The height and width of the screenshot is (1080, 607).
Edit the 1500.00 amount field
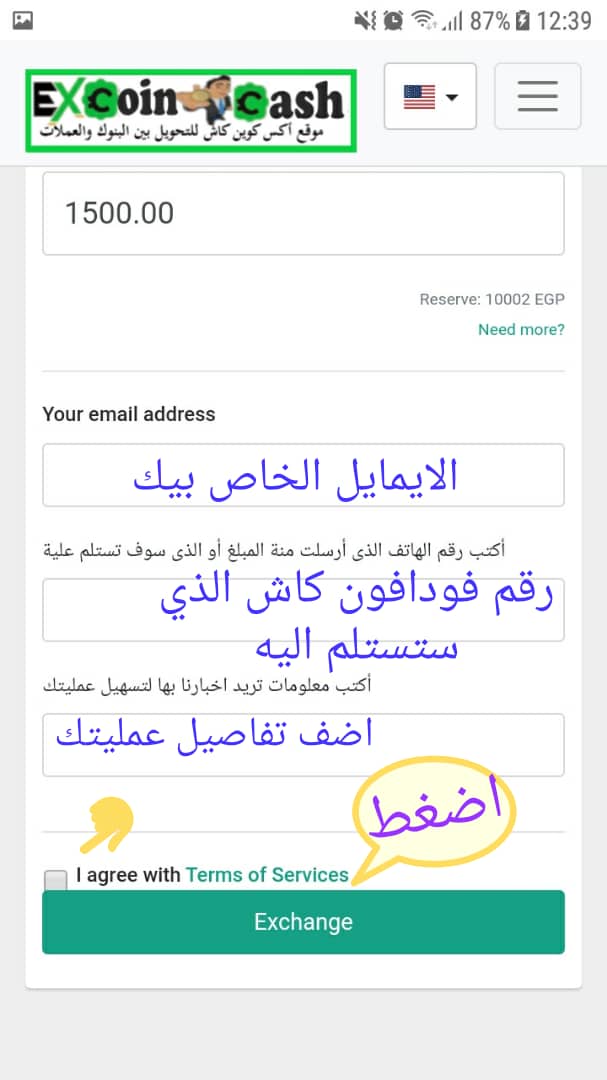tap(303, 214)
